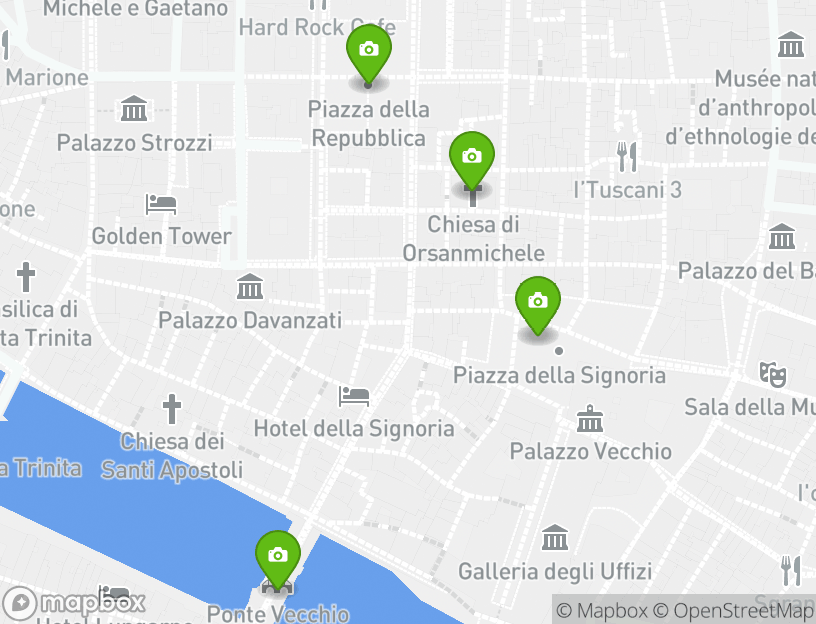Screen dimensions: 816x624
Task: Select the camera pin at Chiesa di Orsanmichele
Action: 472,157
